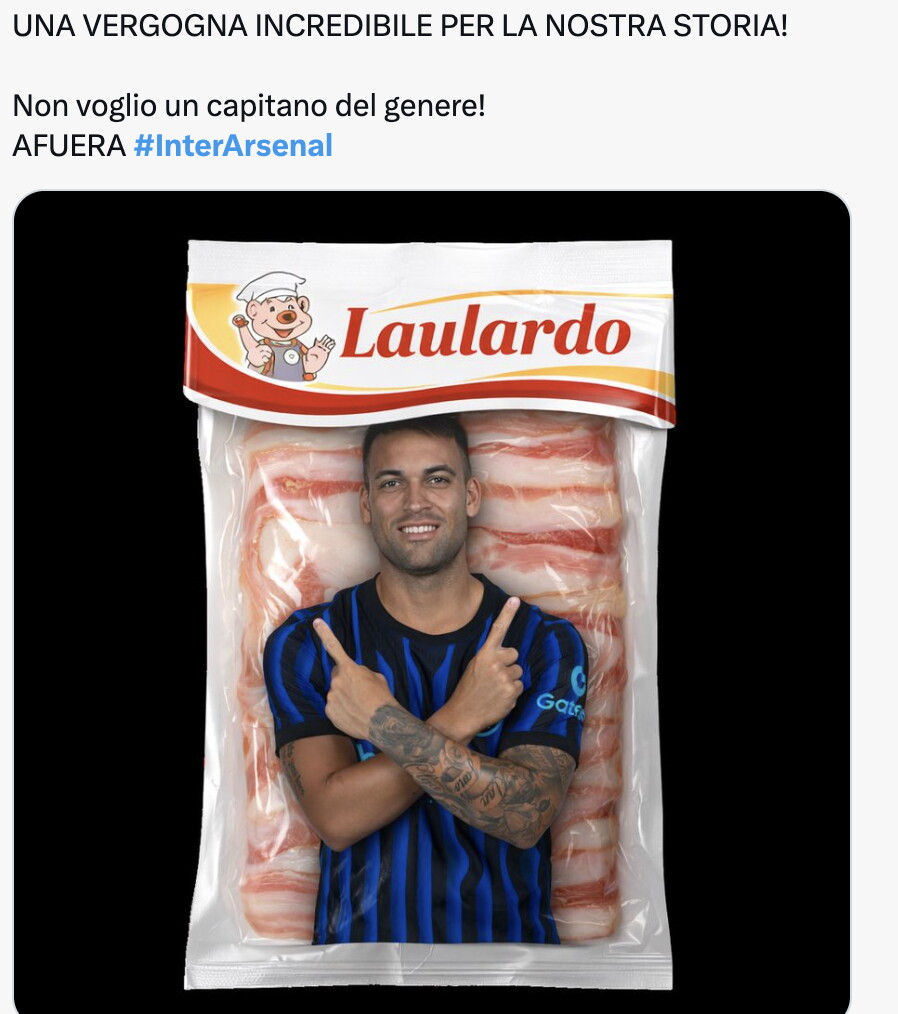Open the #InterArsenal hashtag
The image size is (898, 1014).
tap(232, 146)
